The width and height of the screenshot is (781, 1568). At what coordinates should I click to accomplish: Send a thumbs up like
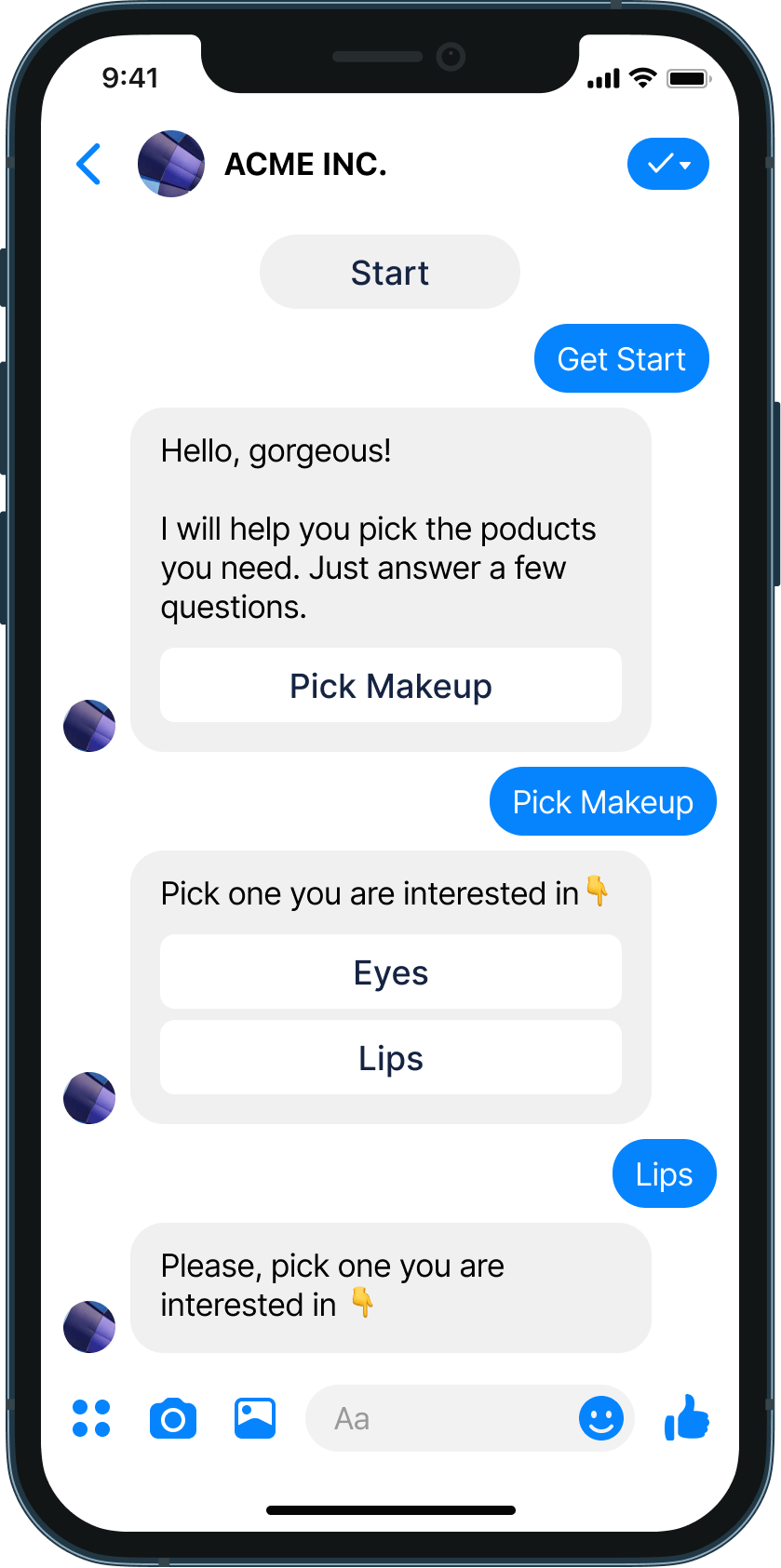point(686,1418)
